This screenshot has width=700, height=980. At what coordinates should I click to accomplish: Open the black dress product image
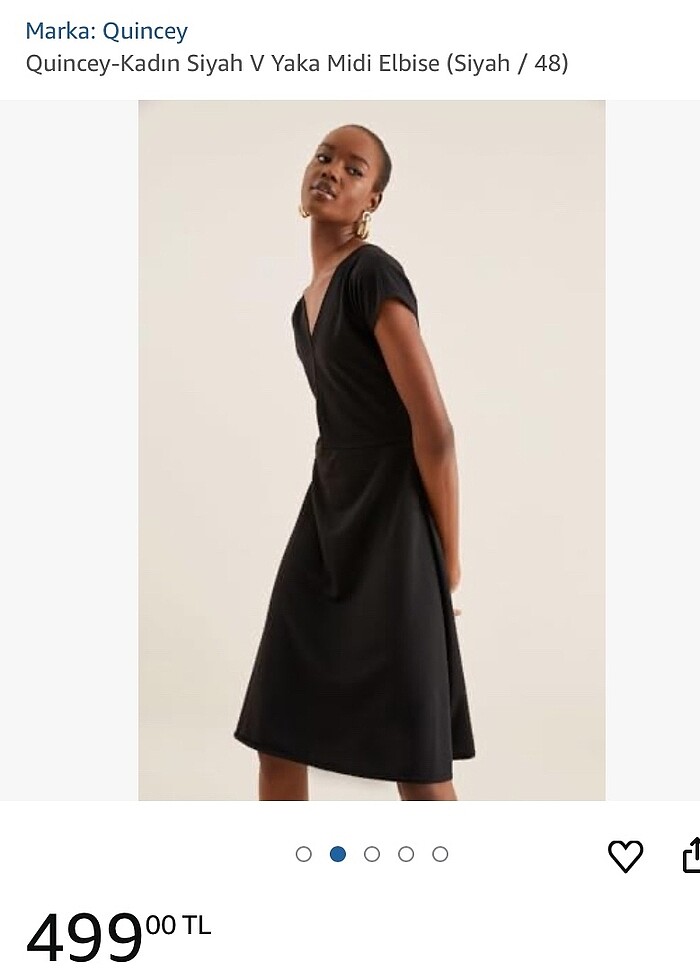click(x=371, y=450)
